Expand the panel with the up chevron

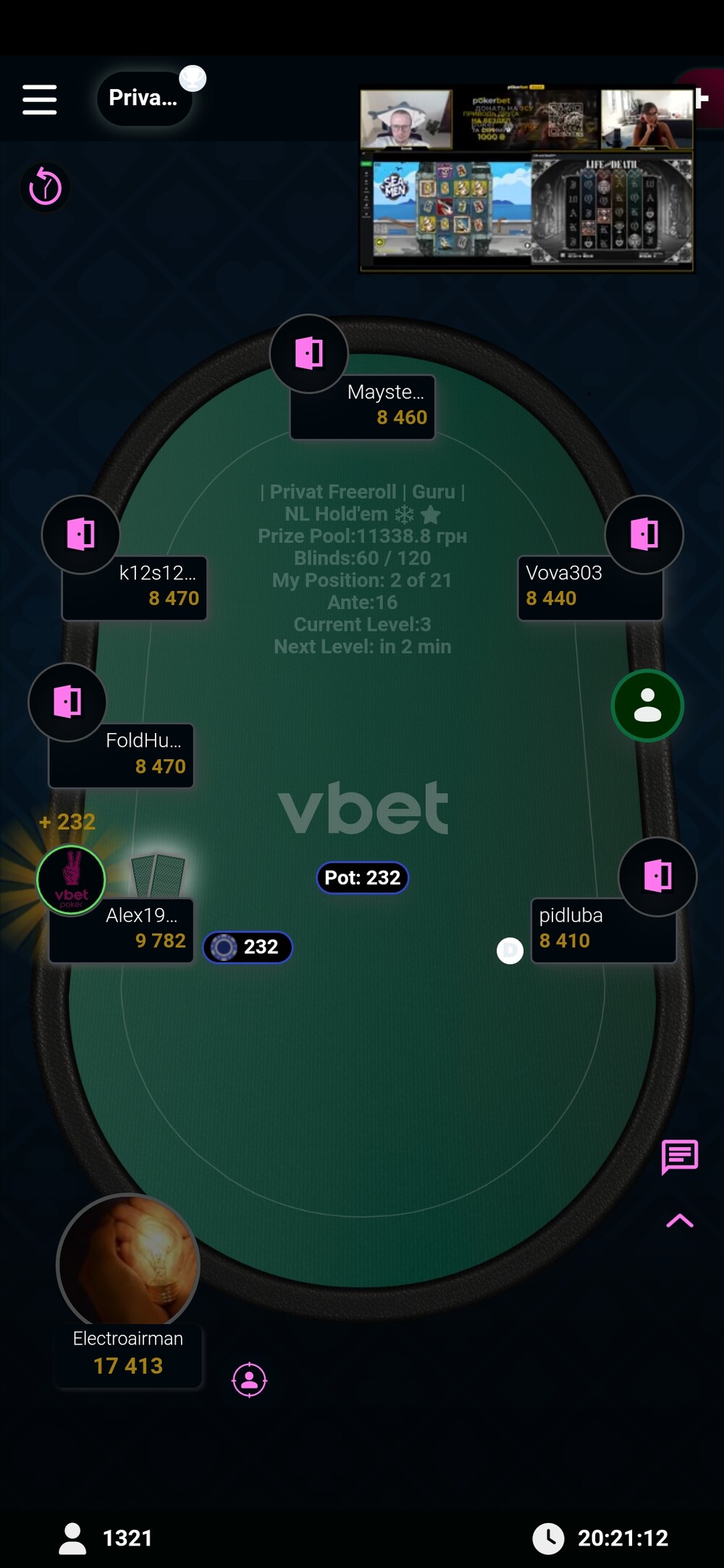pyautogui.click(x=680, y=1221)
